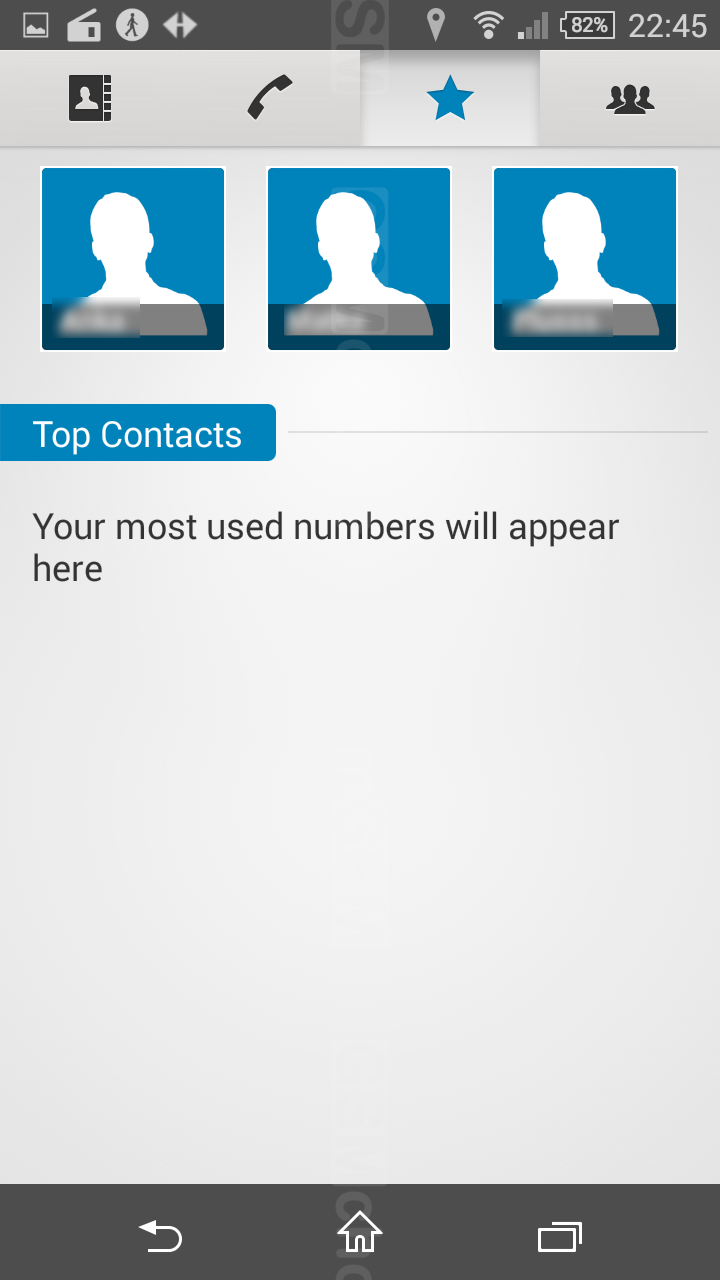This screenshot has width=720, height=1280.
Task: Show recent apps from navigation bar
Action: (x=560, y=1237)
